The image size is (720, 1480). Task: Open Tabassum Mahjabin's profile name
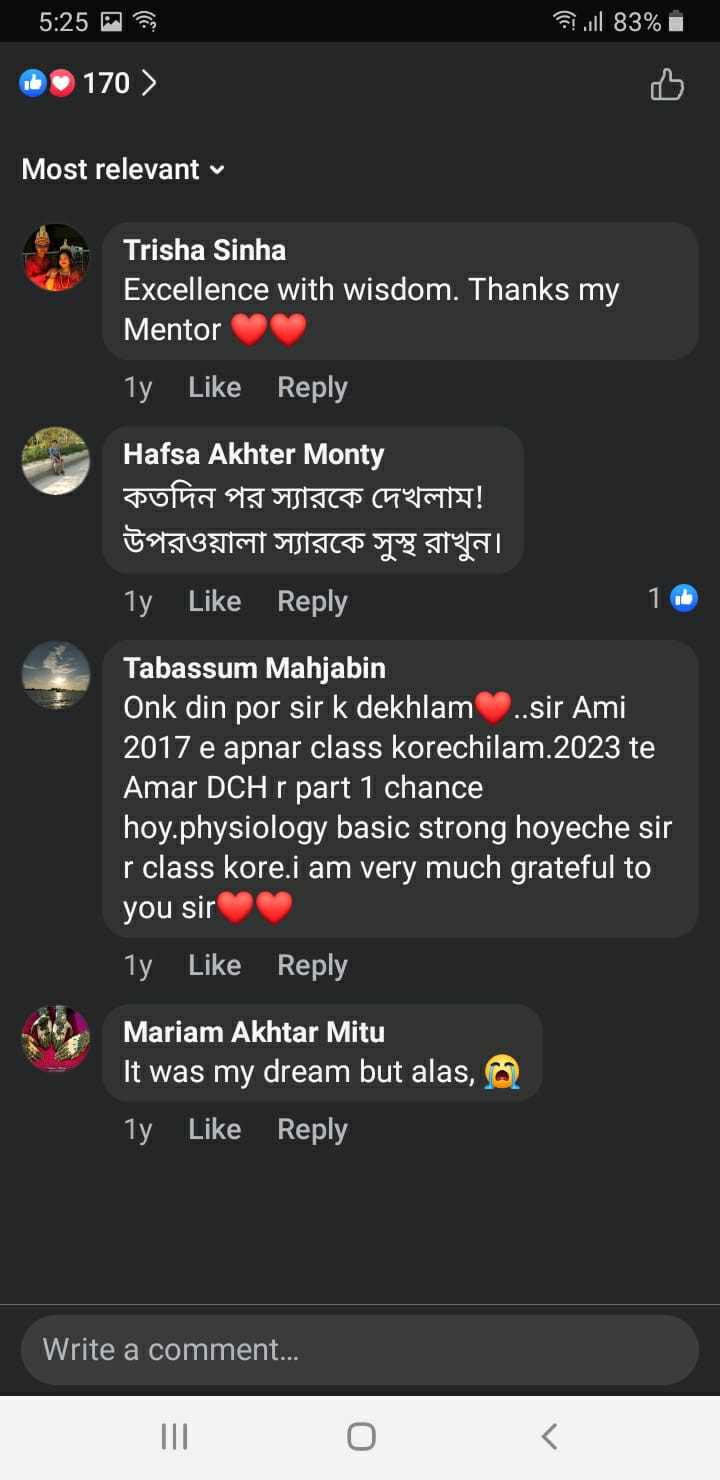(x=254, y=668)
